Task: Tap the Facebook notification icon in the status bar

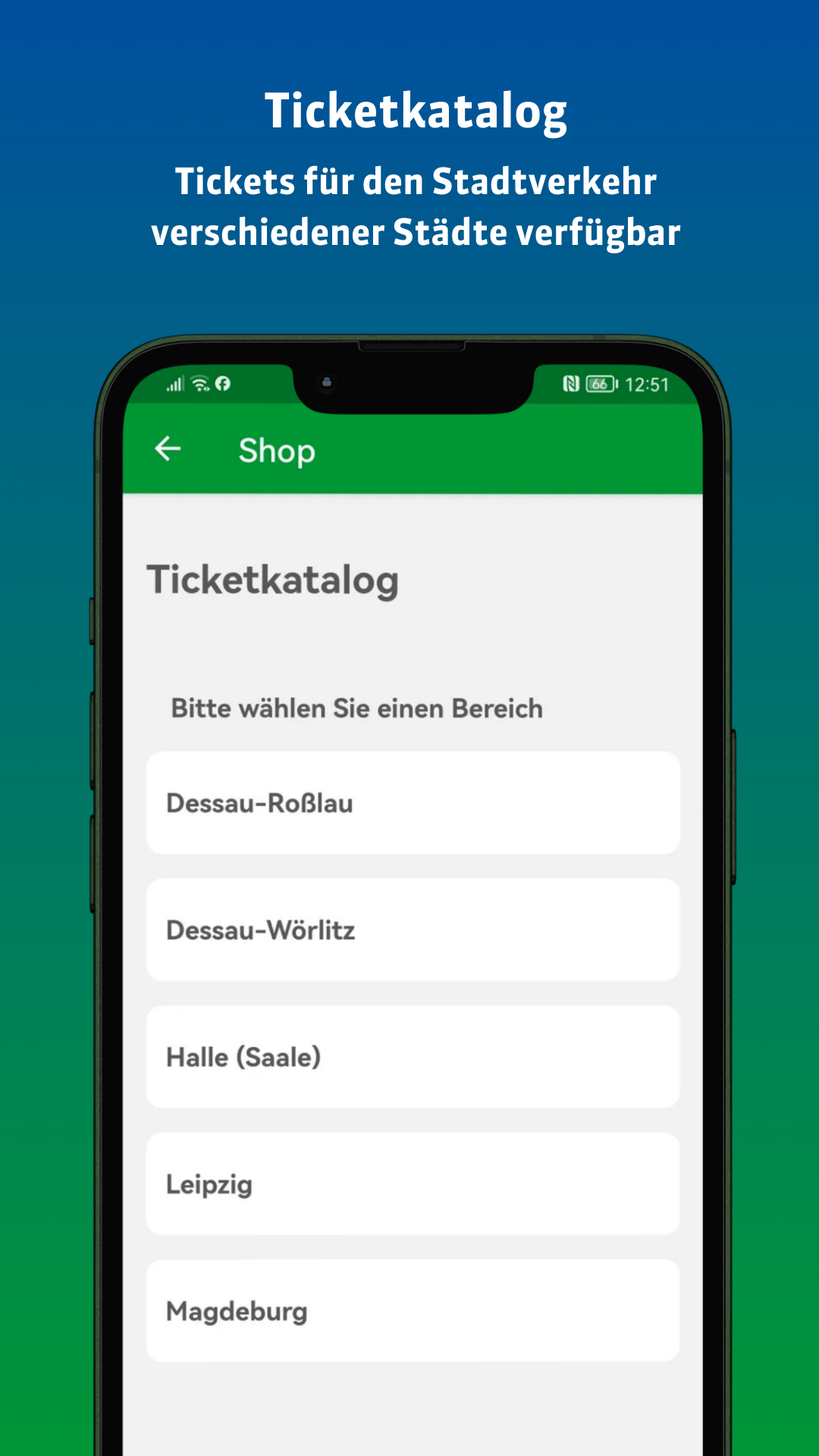Action: pyautogui.click(x=222, y=381)
